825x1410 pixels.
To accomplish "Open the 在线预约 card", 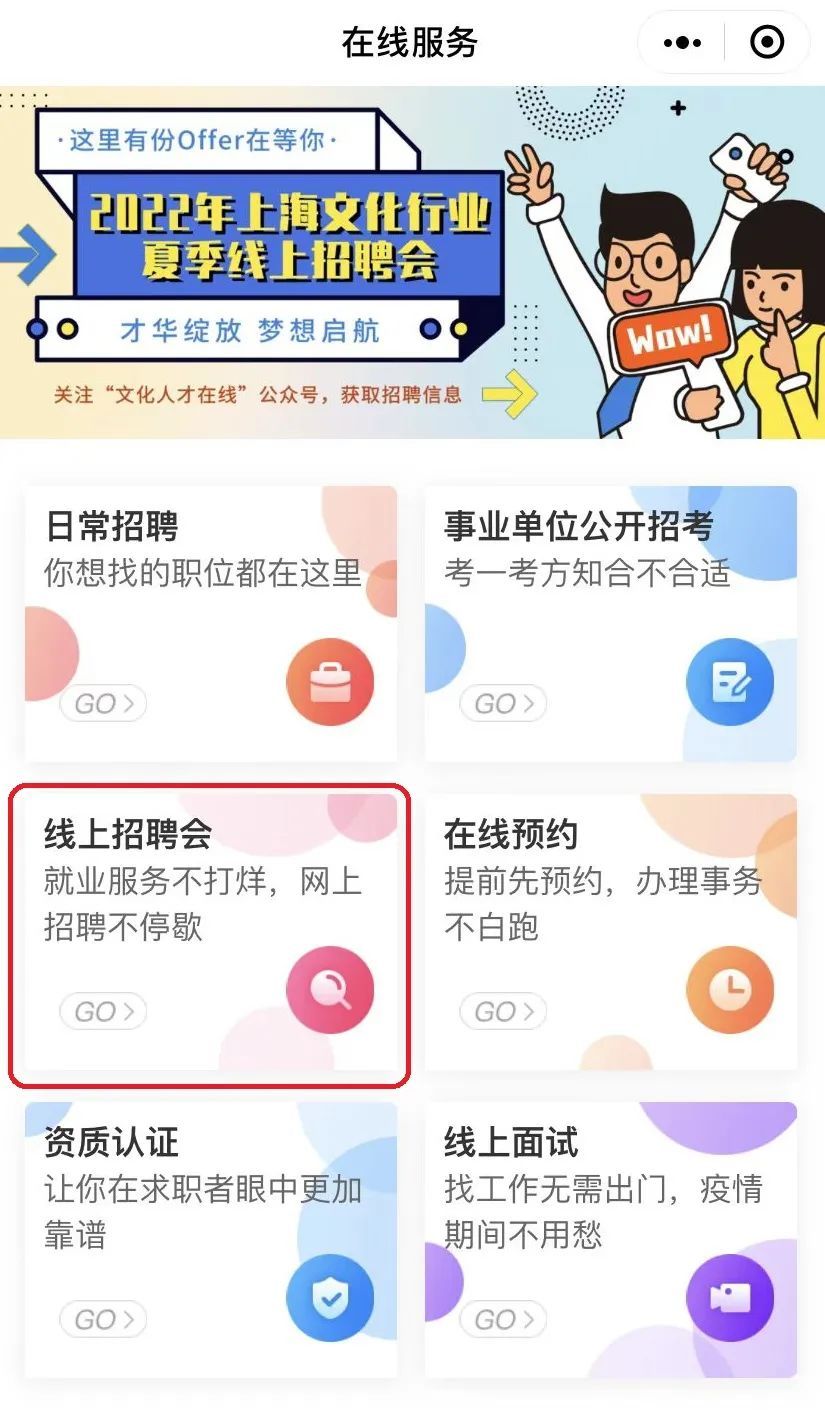I will pos(610,932).
